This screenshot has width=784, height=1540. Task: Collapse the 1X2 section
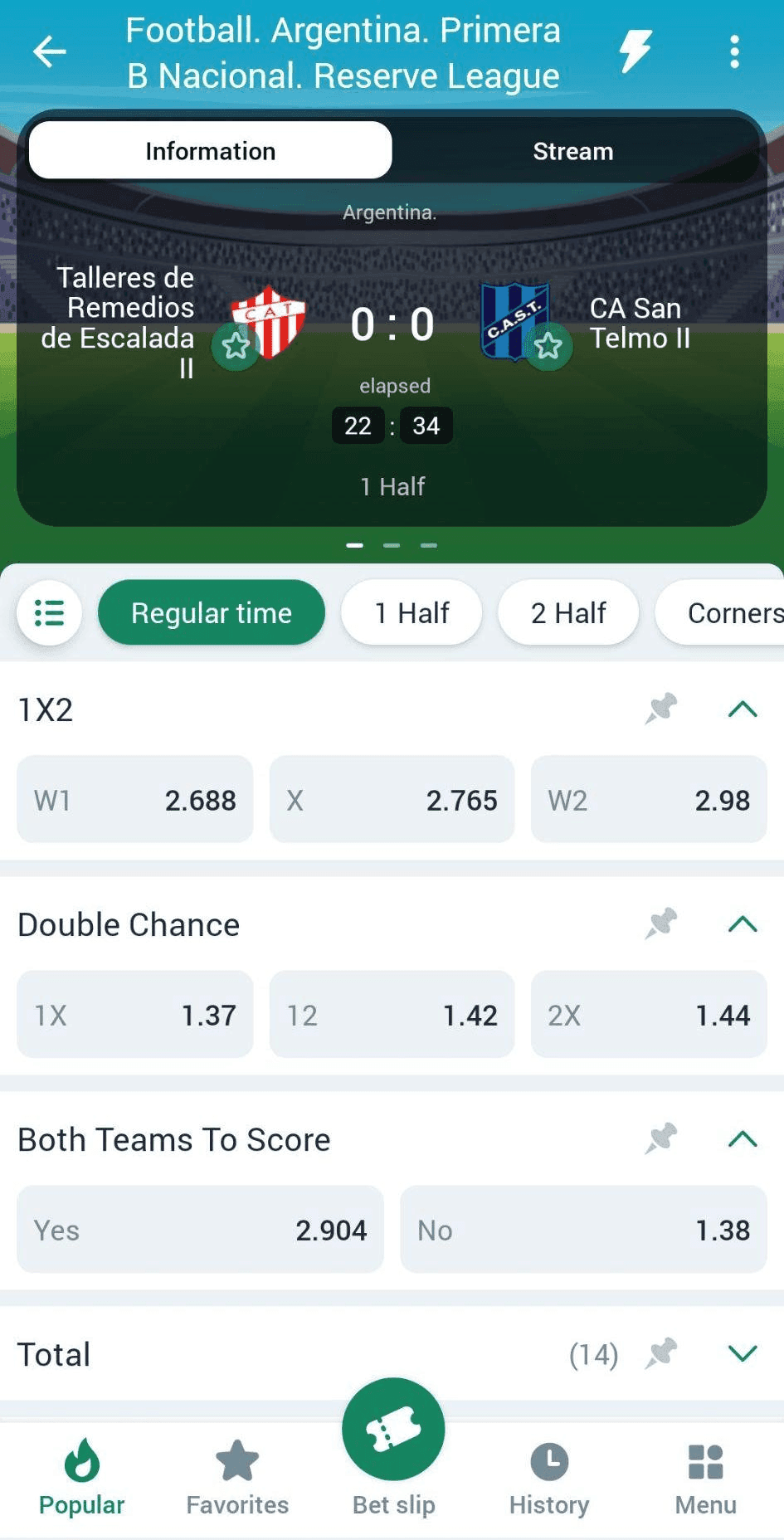pos(743,709)
